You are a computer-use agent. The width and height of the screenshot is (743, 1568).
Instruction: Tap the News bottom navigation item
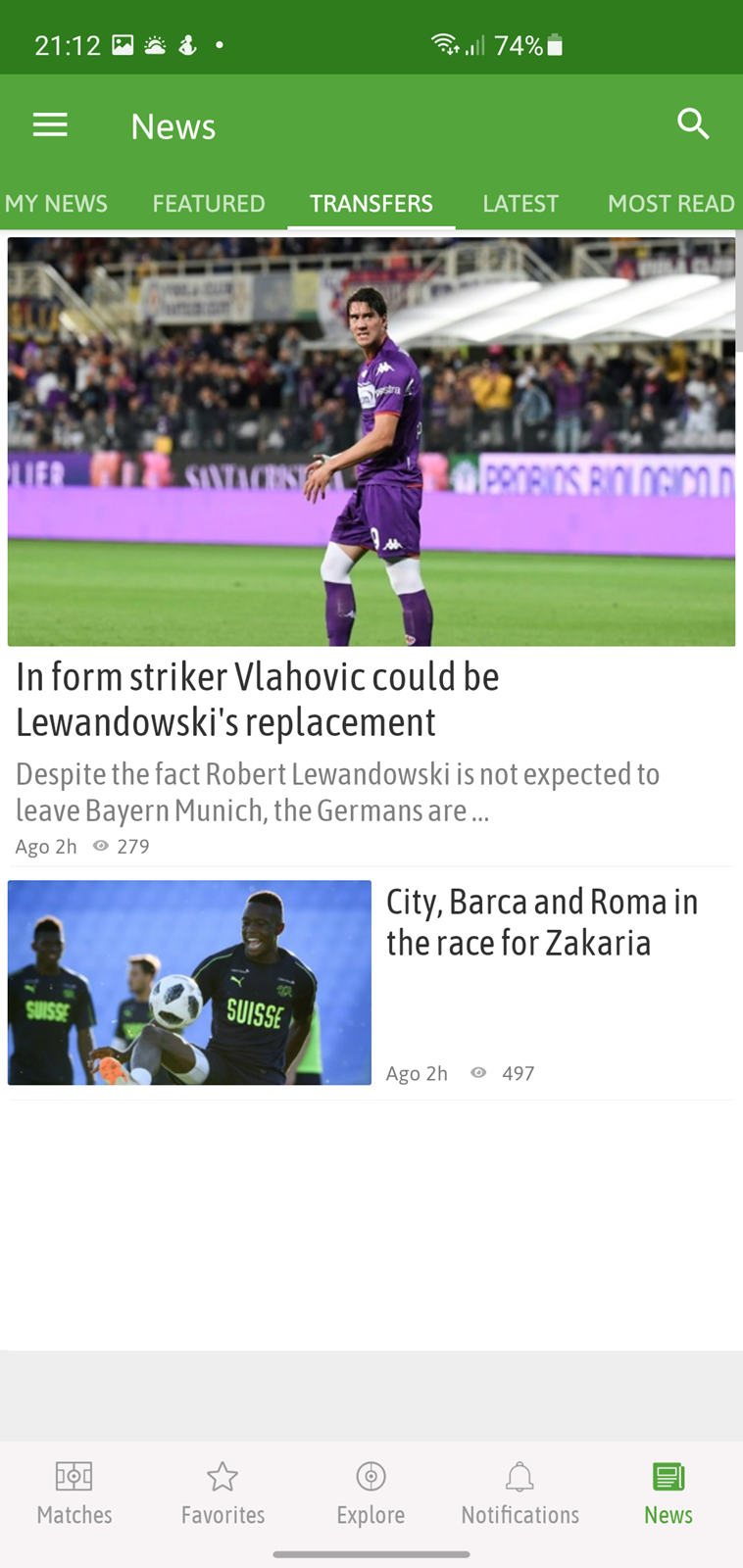(669, 1493)
